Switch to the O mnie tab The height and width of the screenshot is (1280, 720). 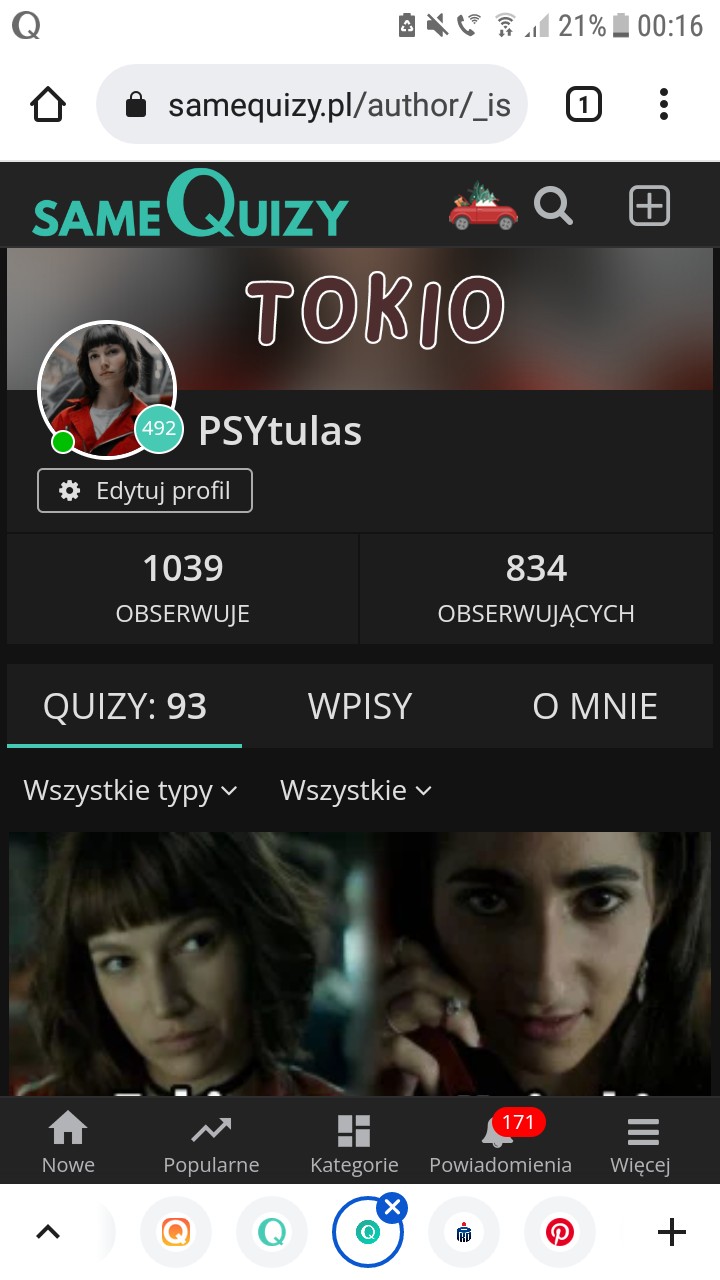point(595,706)
